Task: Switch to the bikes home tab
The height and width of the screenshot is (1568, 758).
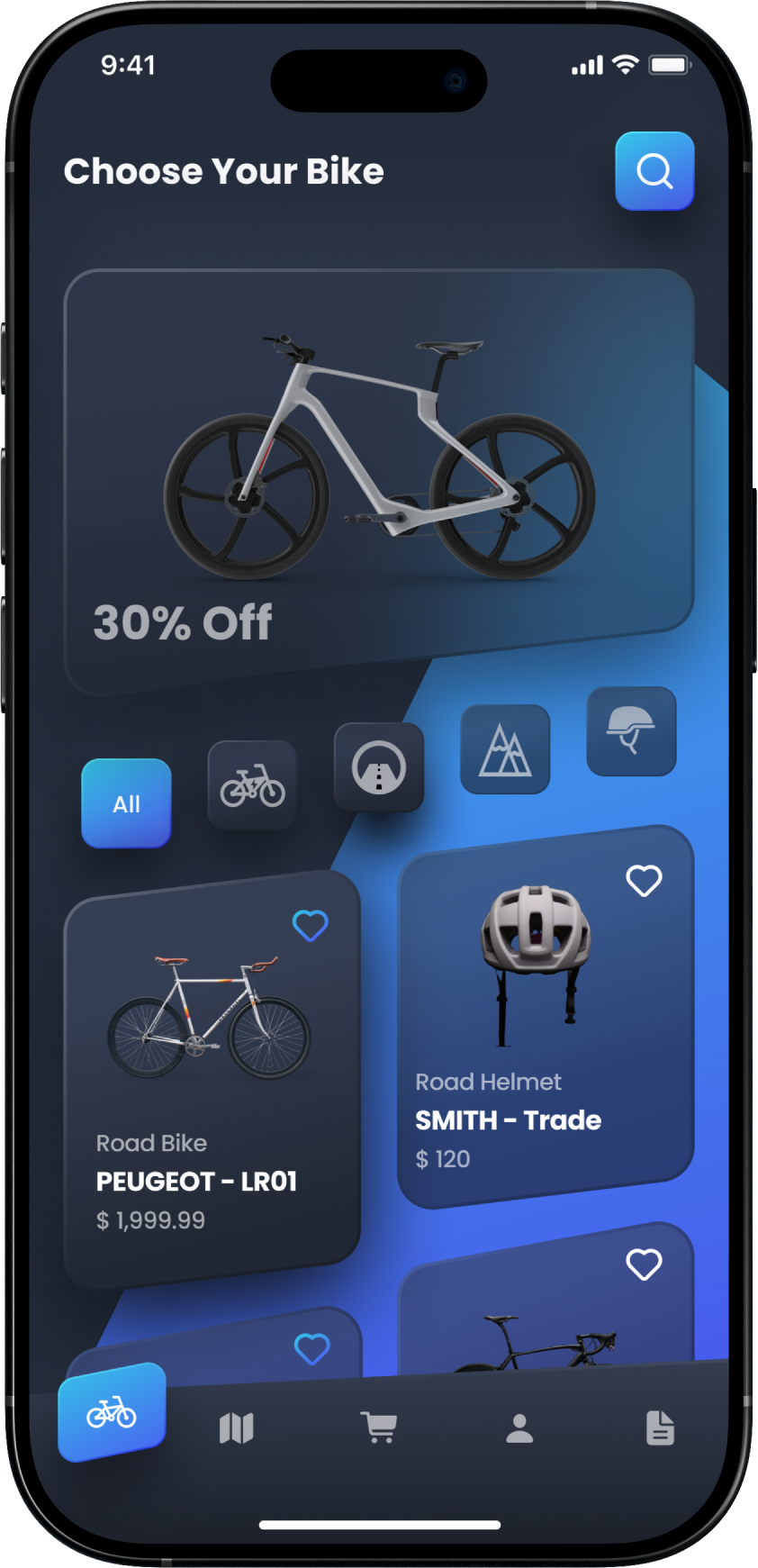Action: [x=112, y=1412]
